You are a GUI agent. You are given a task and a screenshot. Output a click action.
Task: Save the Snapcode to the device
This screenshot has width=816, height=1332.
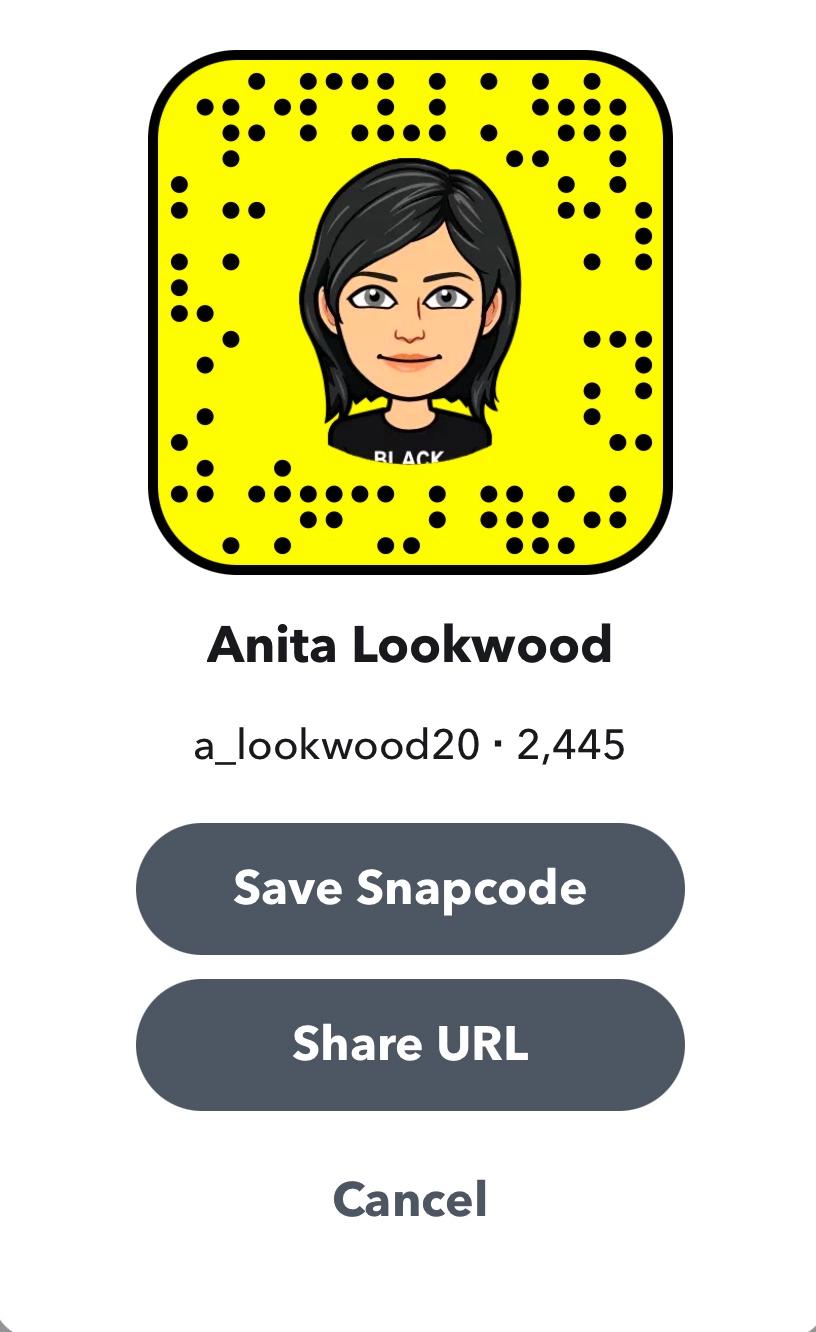(x=410, y=889)
